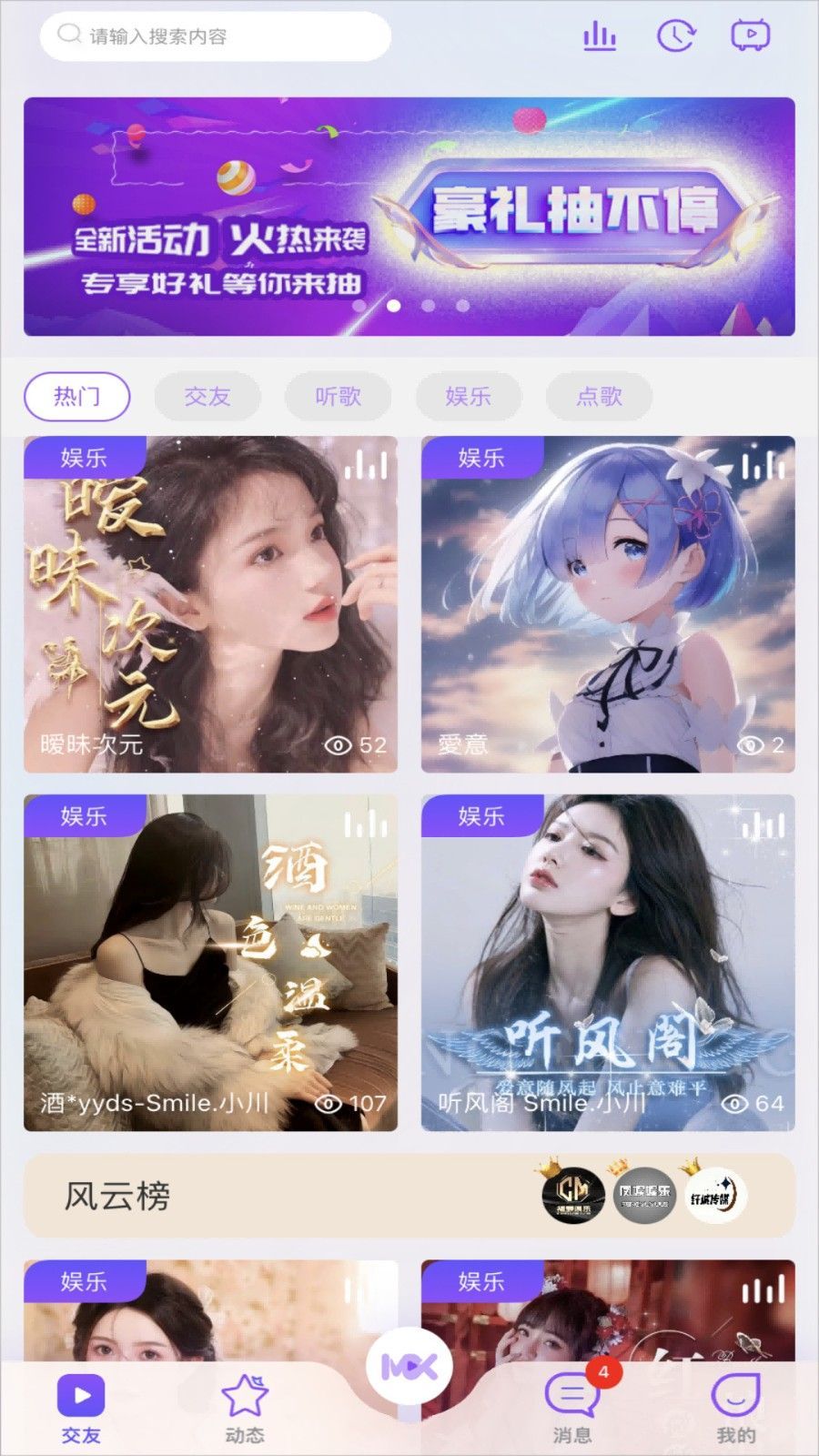Open the ranking chart icon
The height and width of the screenshot is (1456, 819).
pos(599,36)
